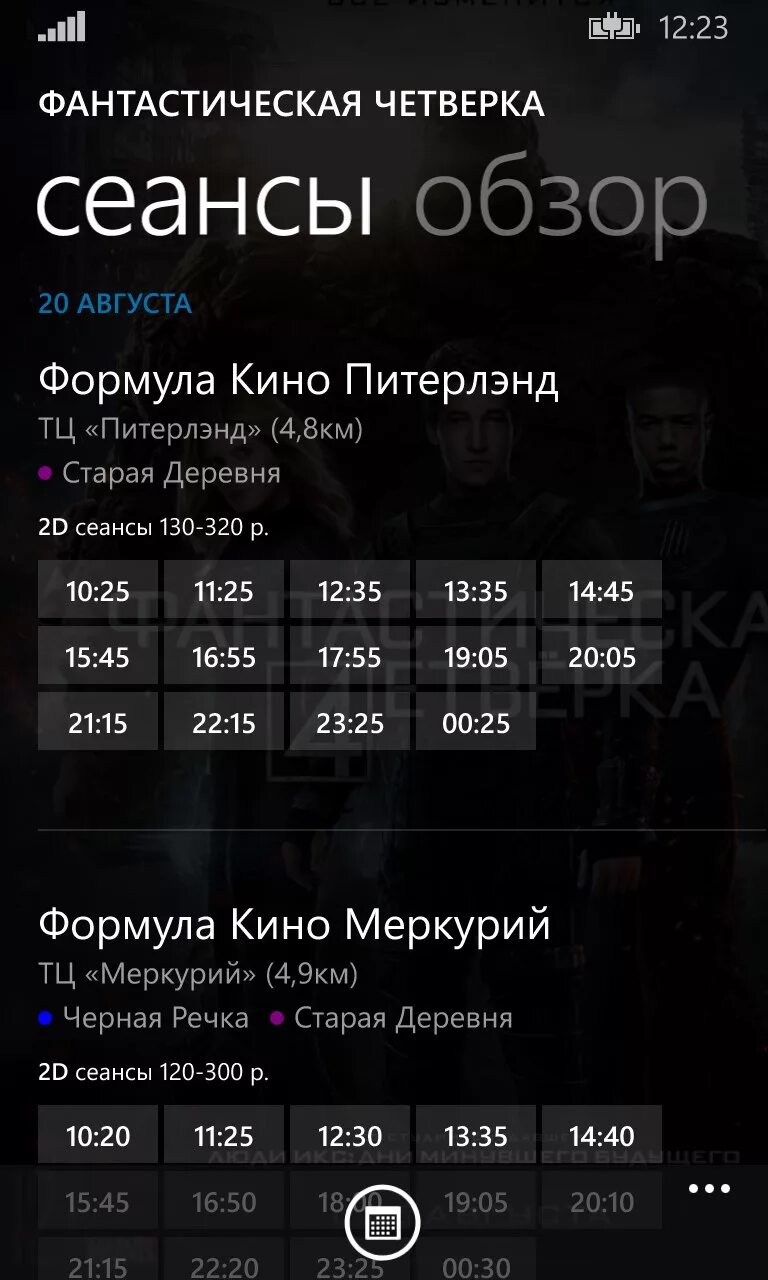Open the calendar date picker icon
The width and height of the screenshot is (768, 1280).
383,1222
